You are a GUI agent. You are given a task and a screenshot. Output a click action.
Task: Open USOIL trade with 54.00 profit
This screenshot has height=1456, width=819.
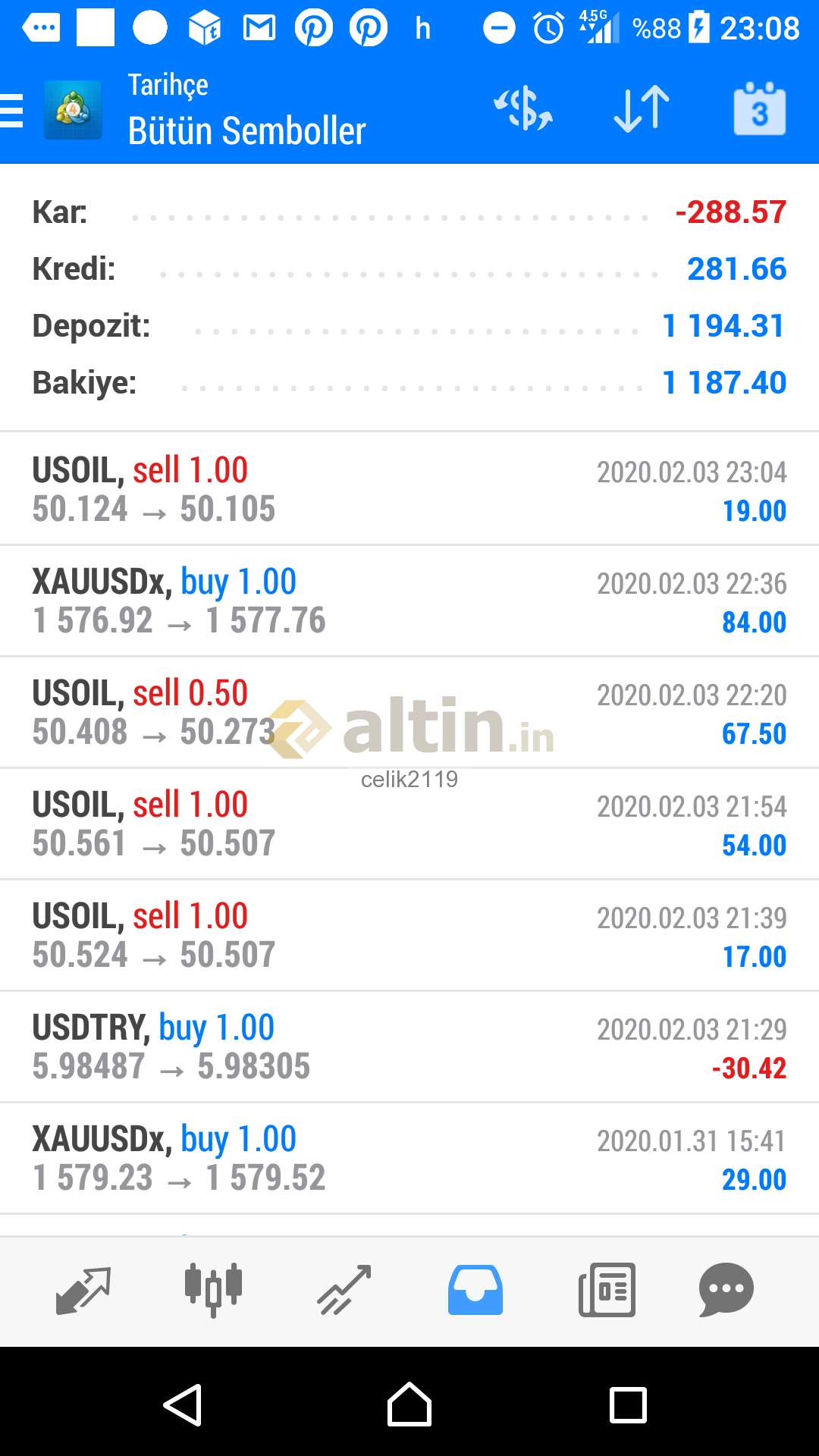(x=409, y=824)
